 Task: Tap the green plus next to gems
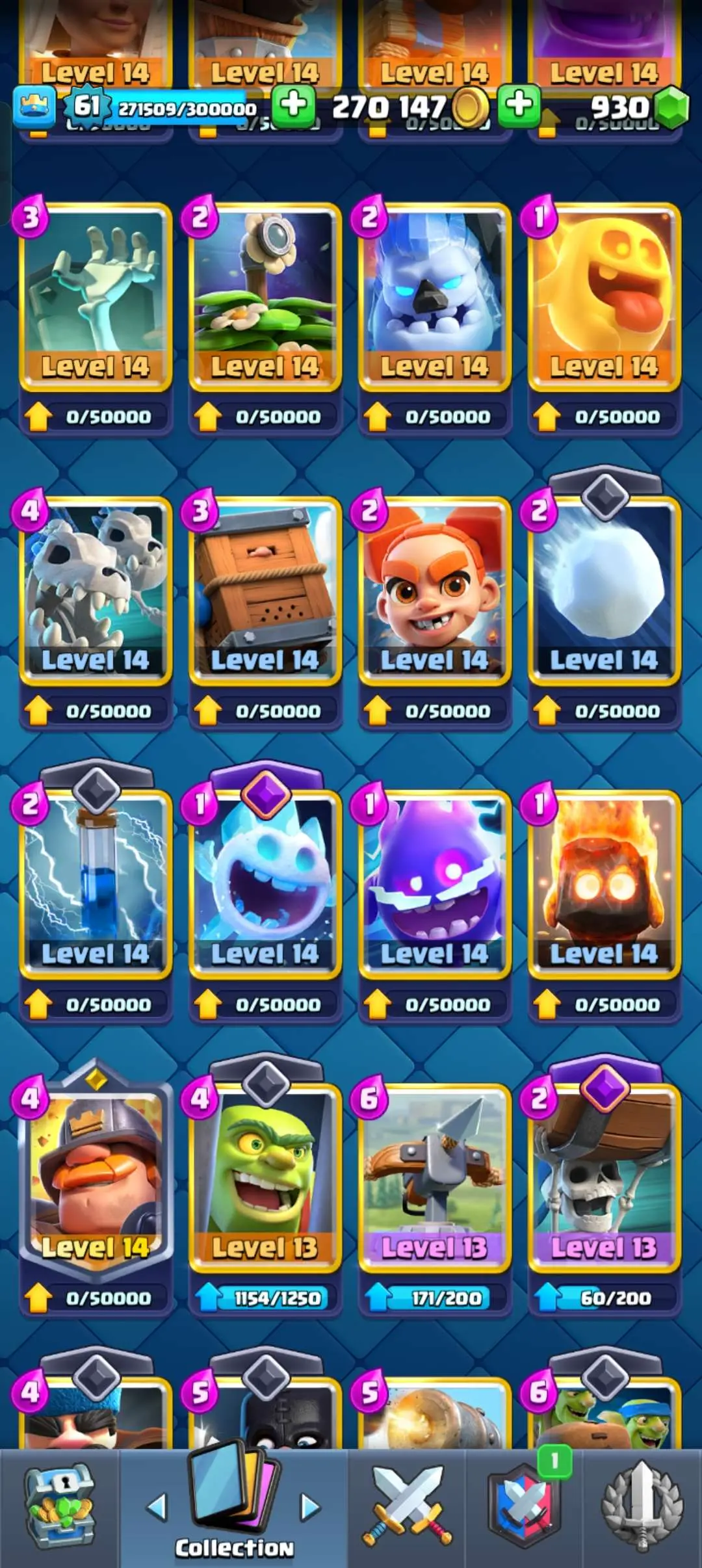(518, 105)
